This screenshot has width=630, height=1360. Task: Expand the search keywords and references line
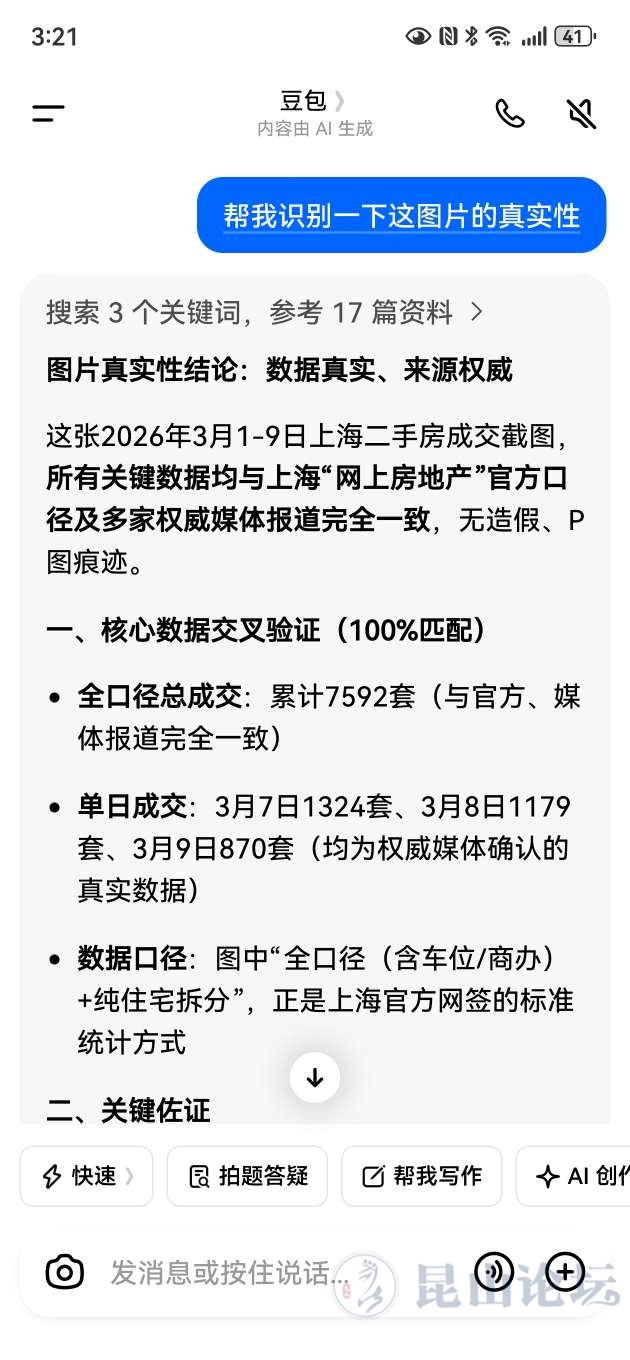(x=265, y=313)
